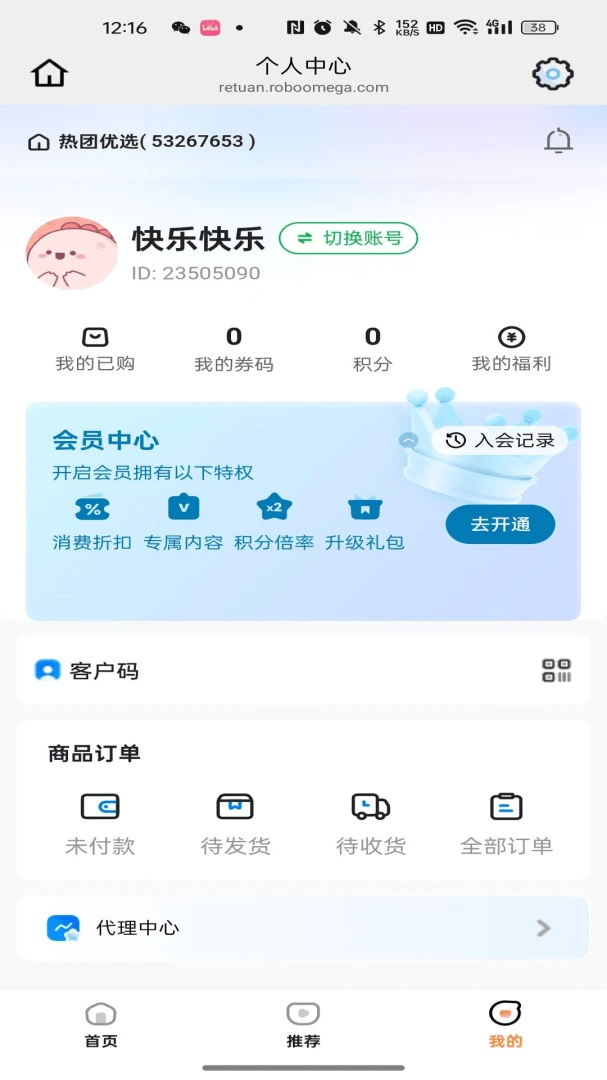Tap the 切换账号 button
This screenshot has height=1080, width=607.
(x=348, y=238)
